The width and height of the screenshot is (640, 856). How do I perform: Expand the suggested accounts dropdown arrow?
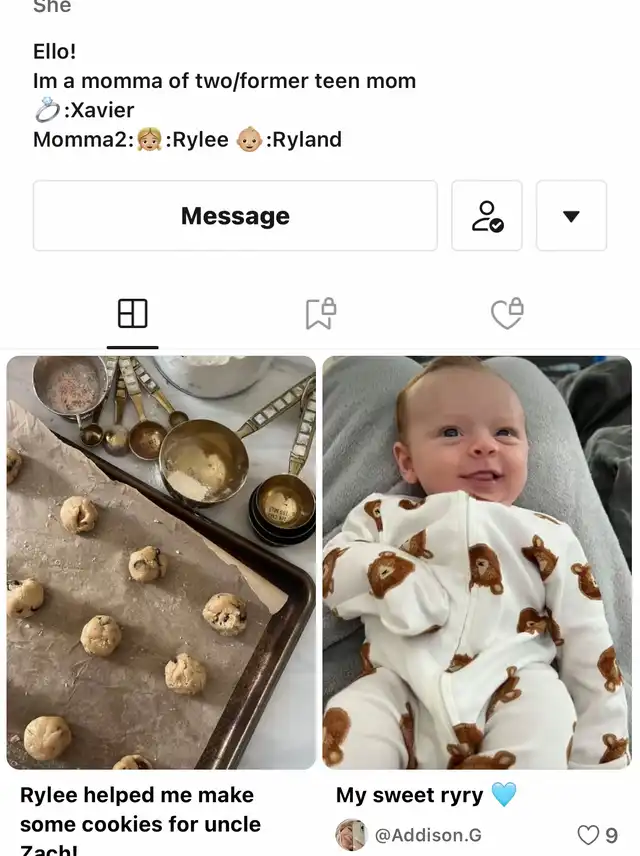pos(571,216)
